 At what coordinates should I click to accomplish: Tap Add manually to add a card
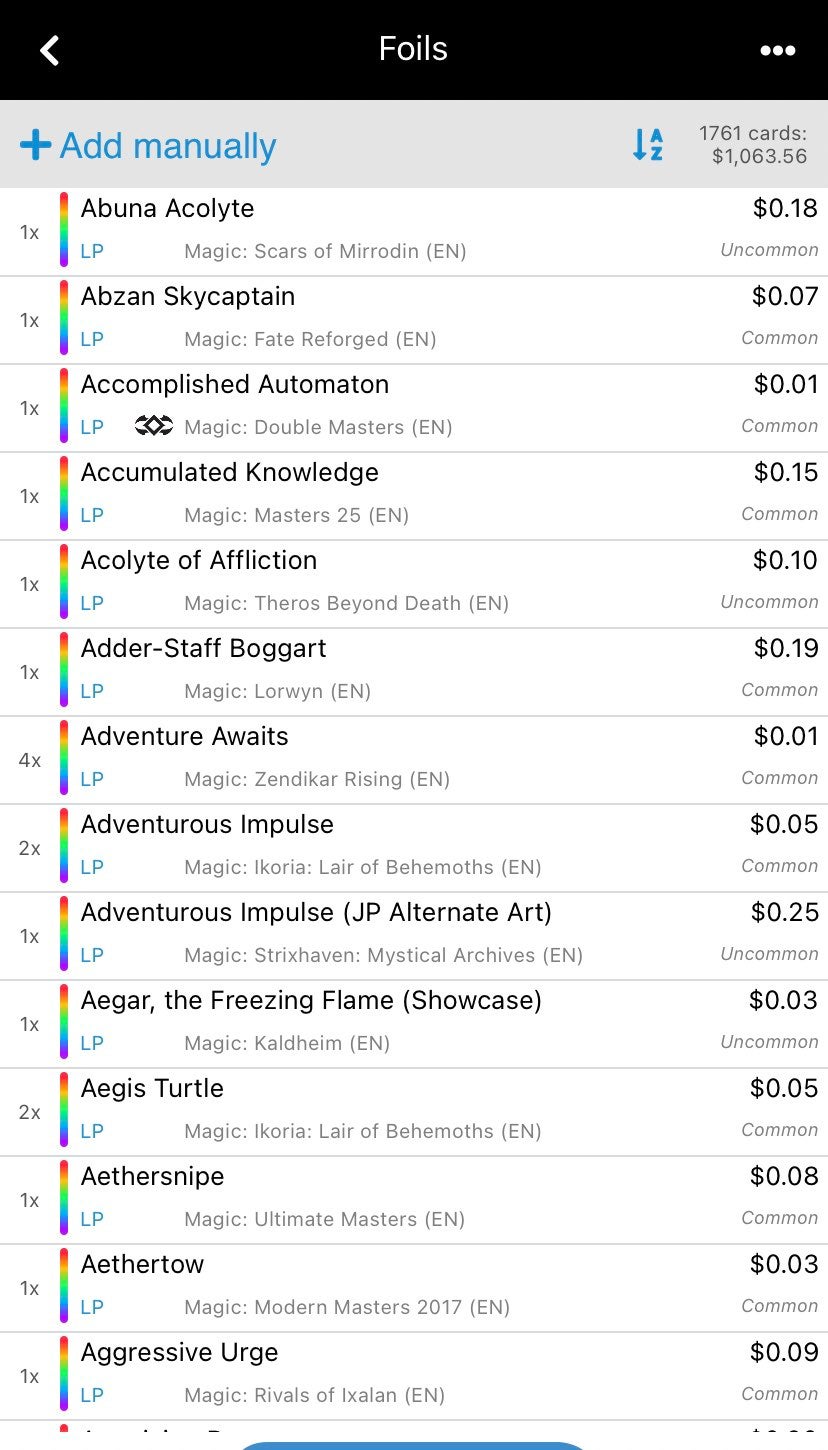click(x=148, y=146)
